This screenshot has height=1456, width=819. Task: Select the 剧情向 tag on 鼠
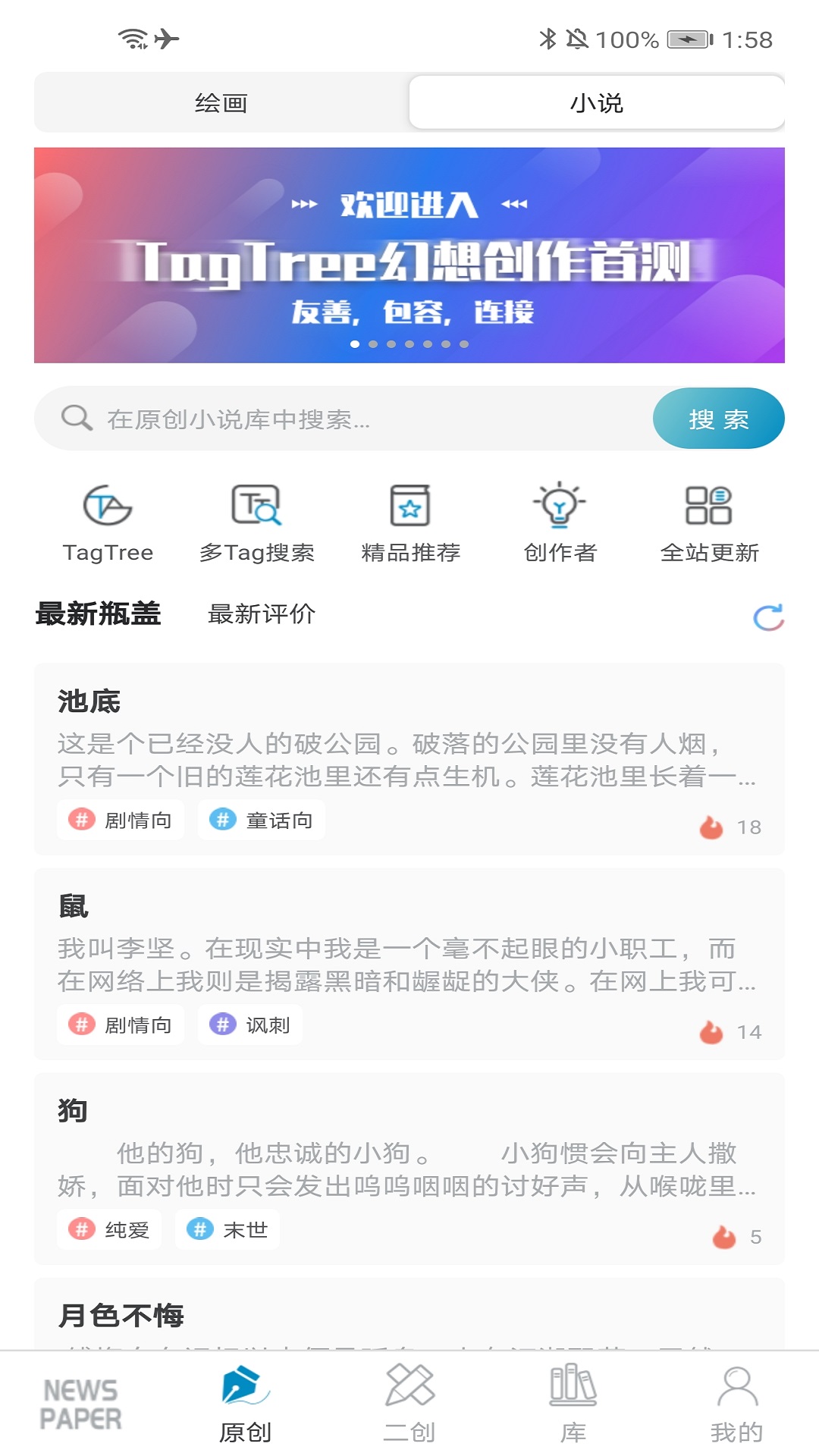point(121,1025)
